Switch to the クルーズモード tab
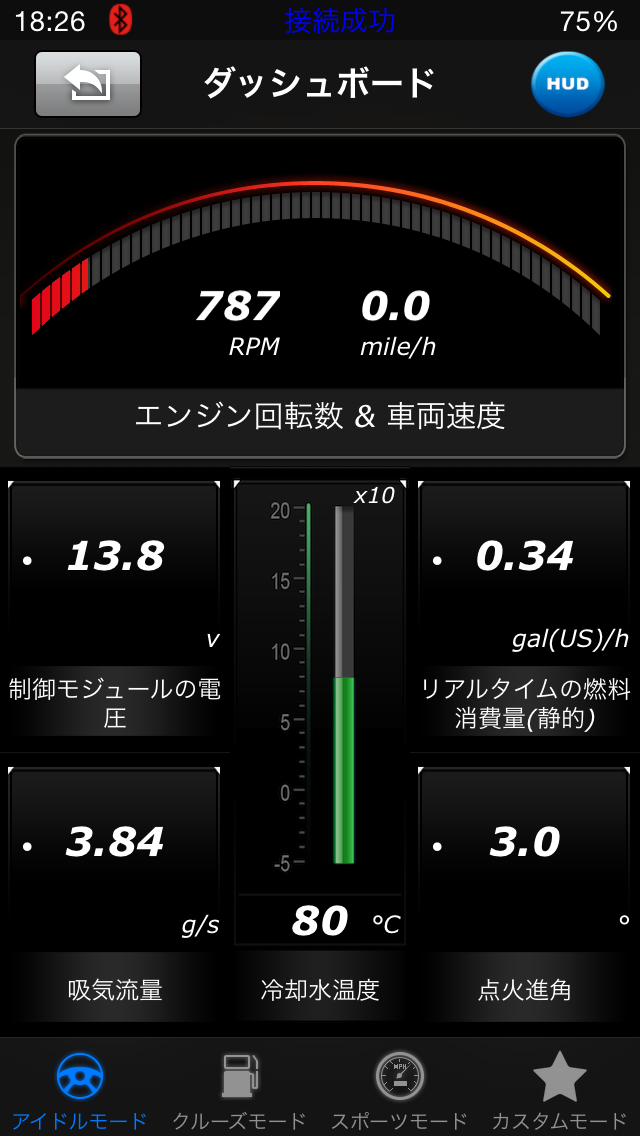The image size is (640, 1136). (239, 1089)
